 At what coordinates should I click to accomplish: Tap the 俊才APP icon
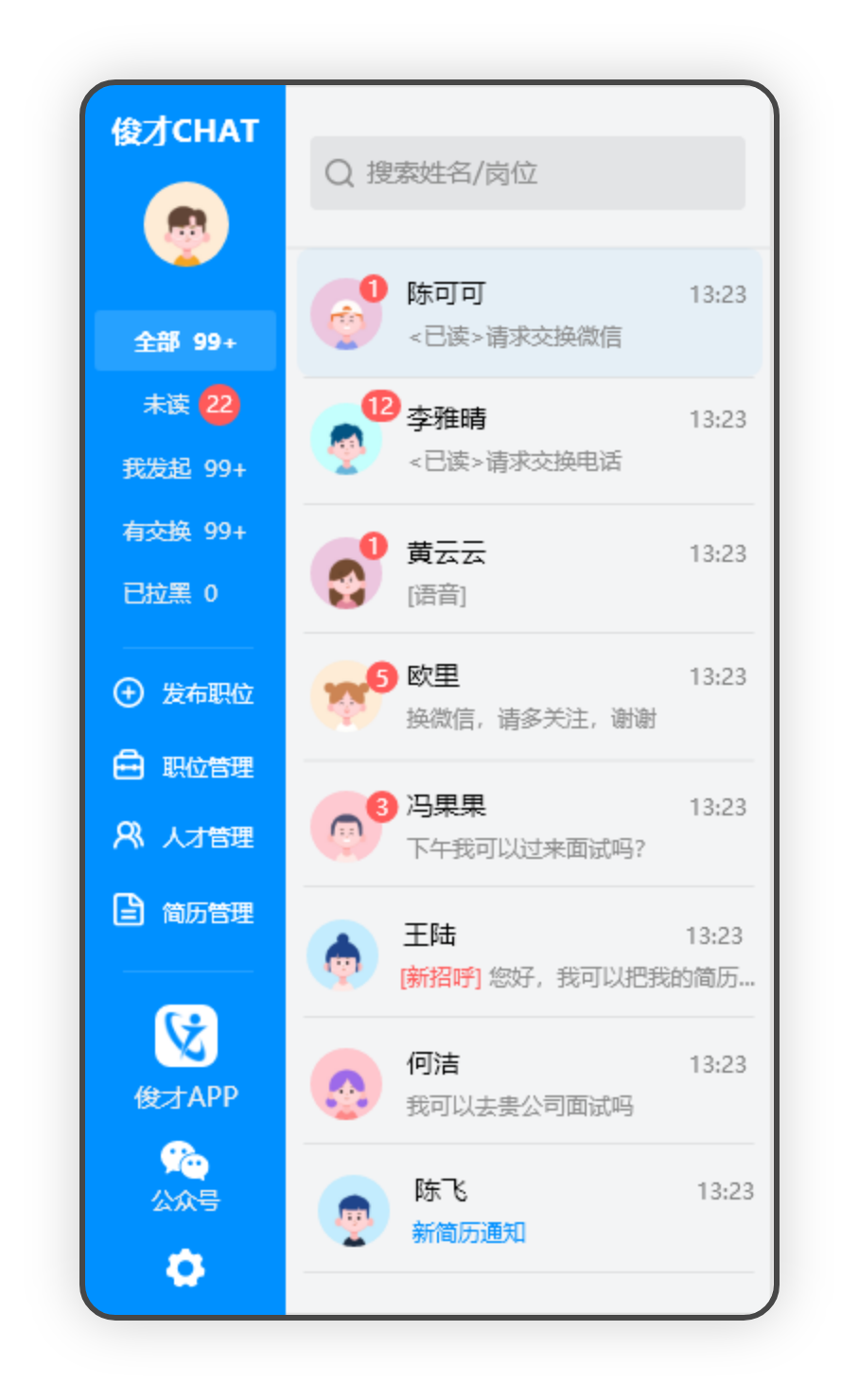(185, 1037)
